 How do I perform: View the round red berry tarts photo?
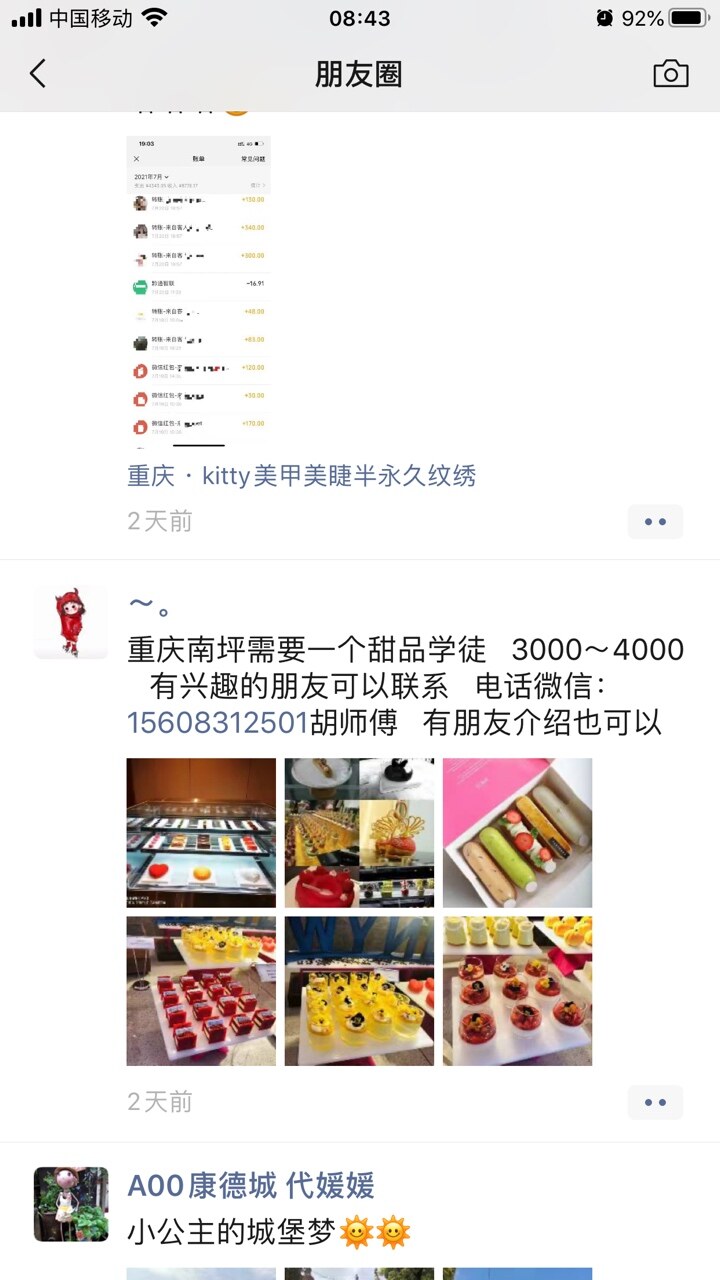pos(517,991)
